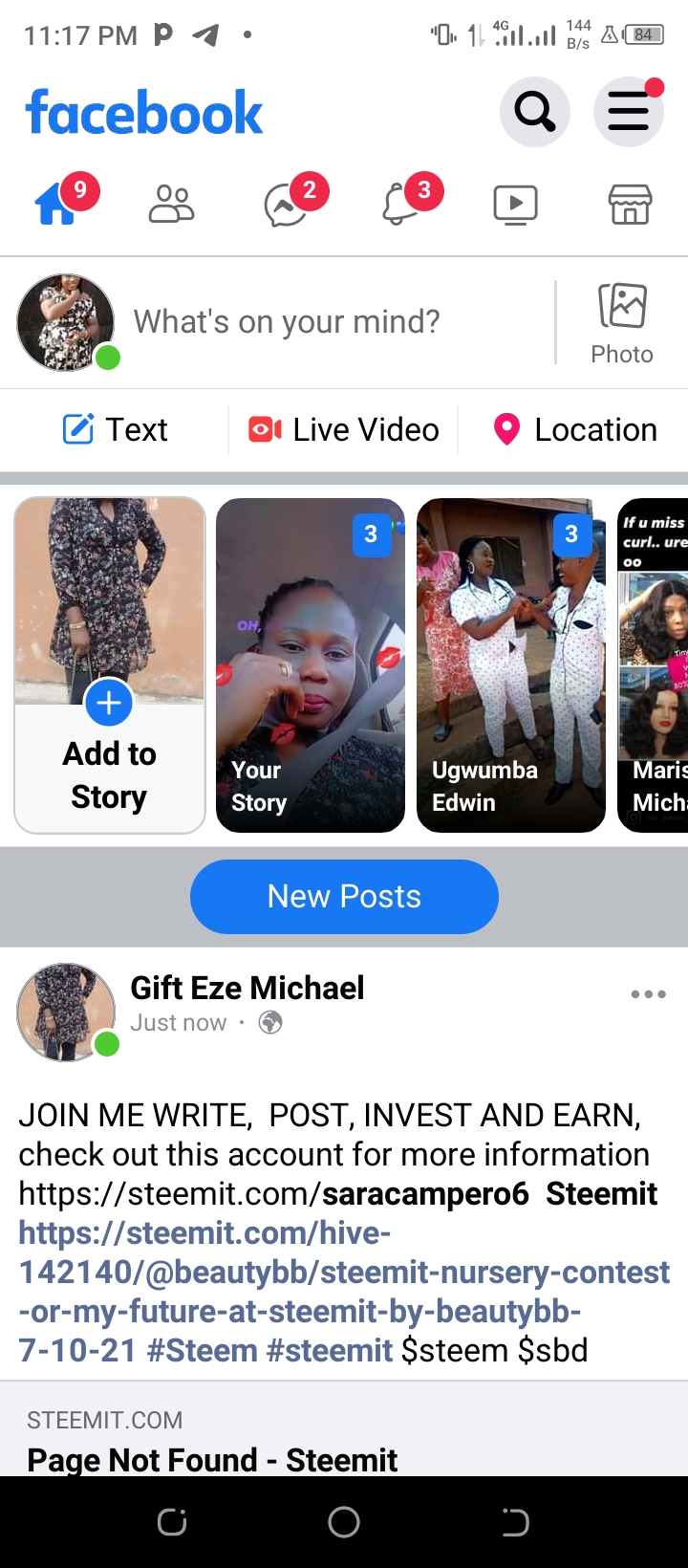
Task: Open the hamburger menu
Action: 628,112
